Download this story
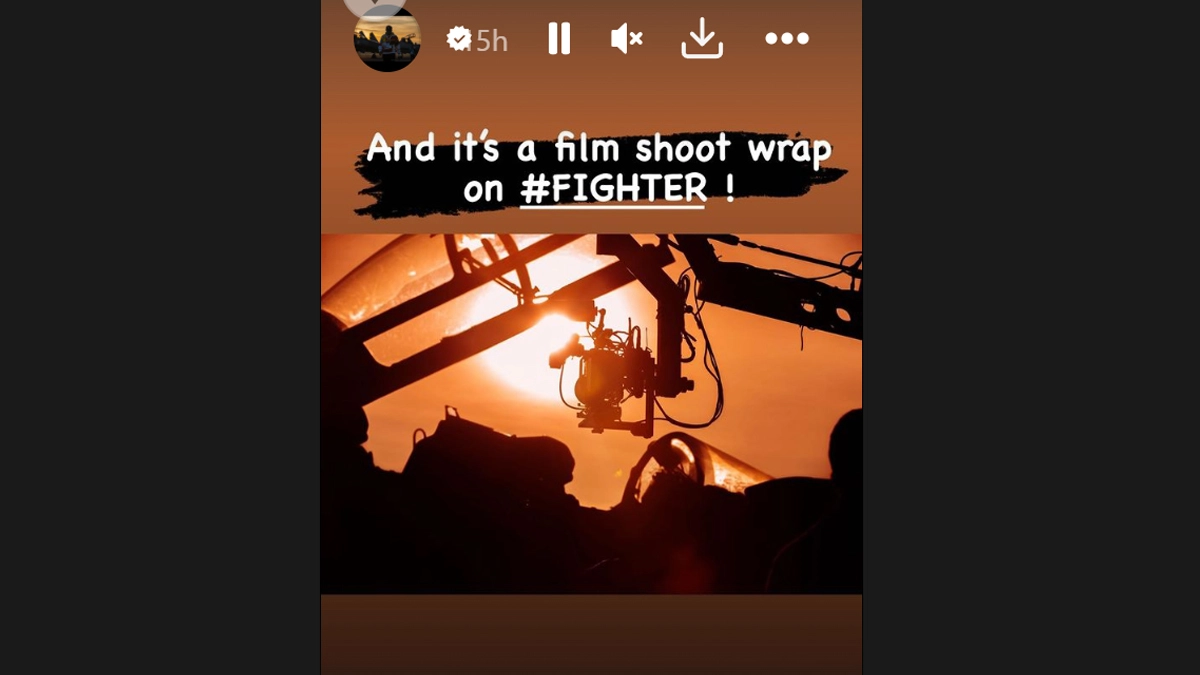1200x675 pixels. tap(702, 39)
